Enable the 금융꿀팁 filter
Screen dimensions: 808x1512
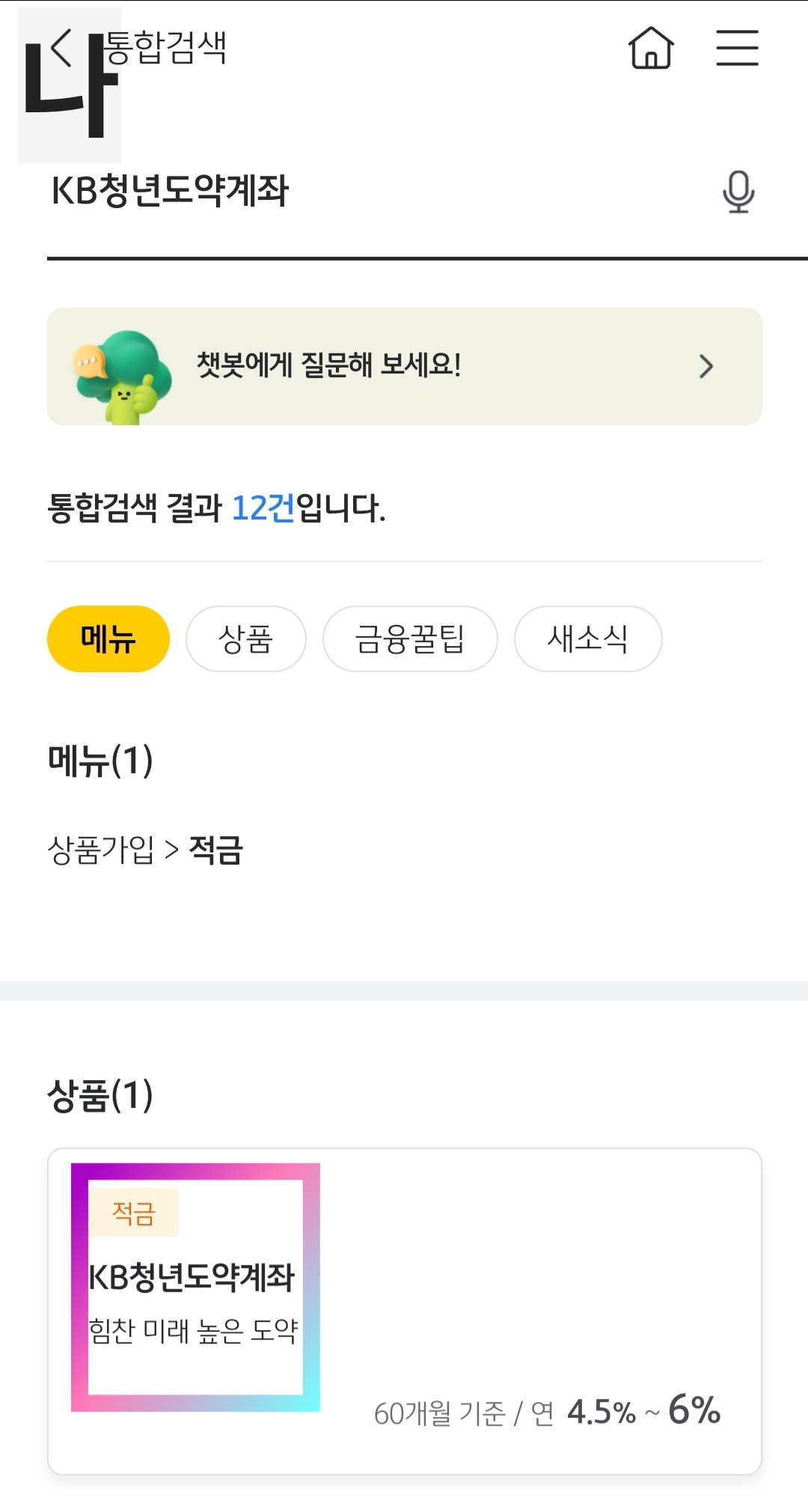coord(410,638)
